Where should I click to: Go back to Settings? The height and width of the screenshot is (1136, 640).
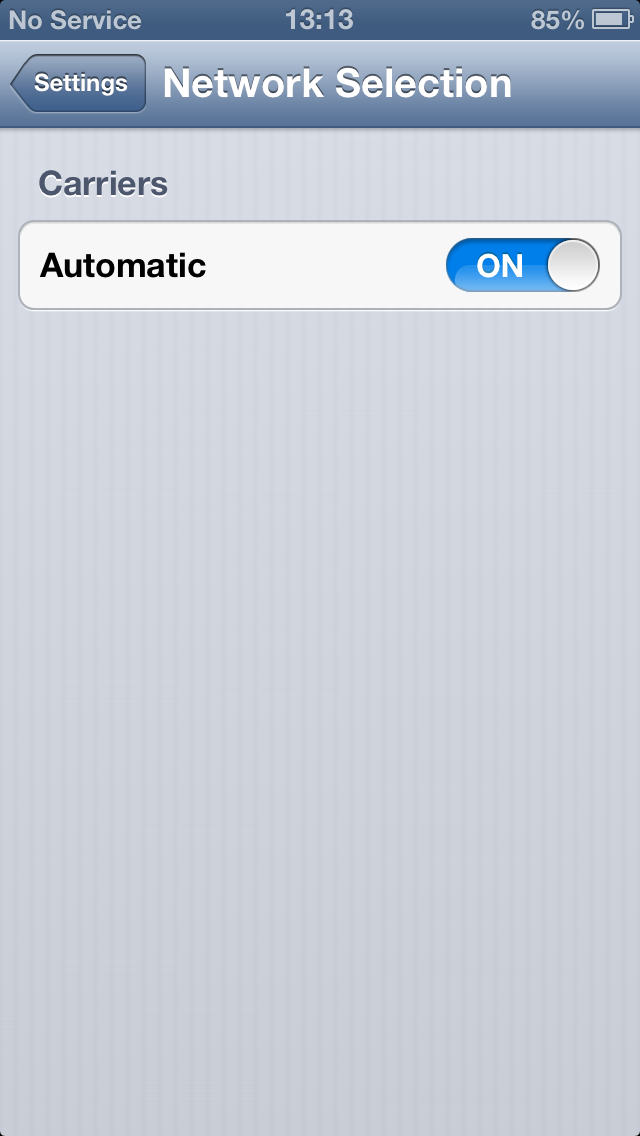tap(78, 83)
